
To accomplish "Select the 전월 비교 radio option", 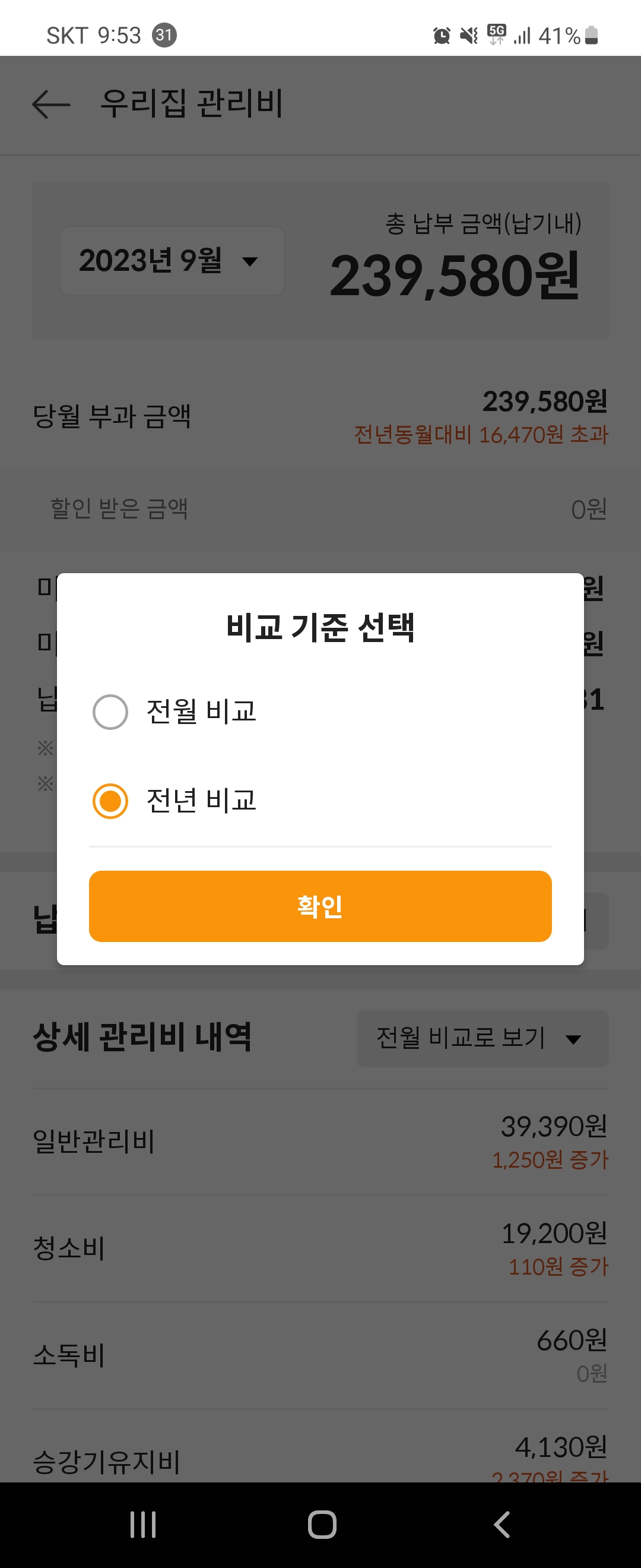I will 110,712.
